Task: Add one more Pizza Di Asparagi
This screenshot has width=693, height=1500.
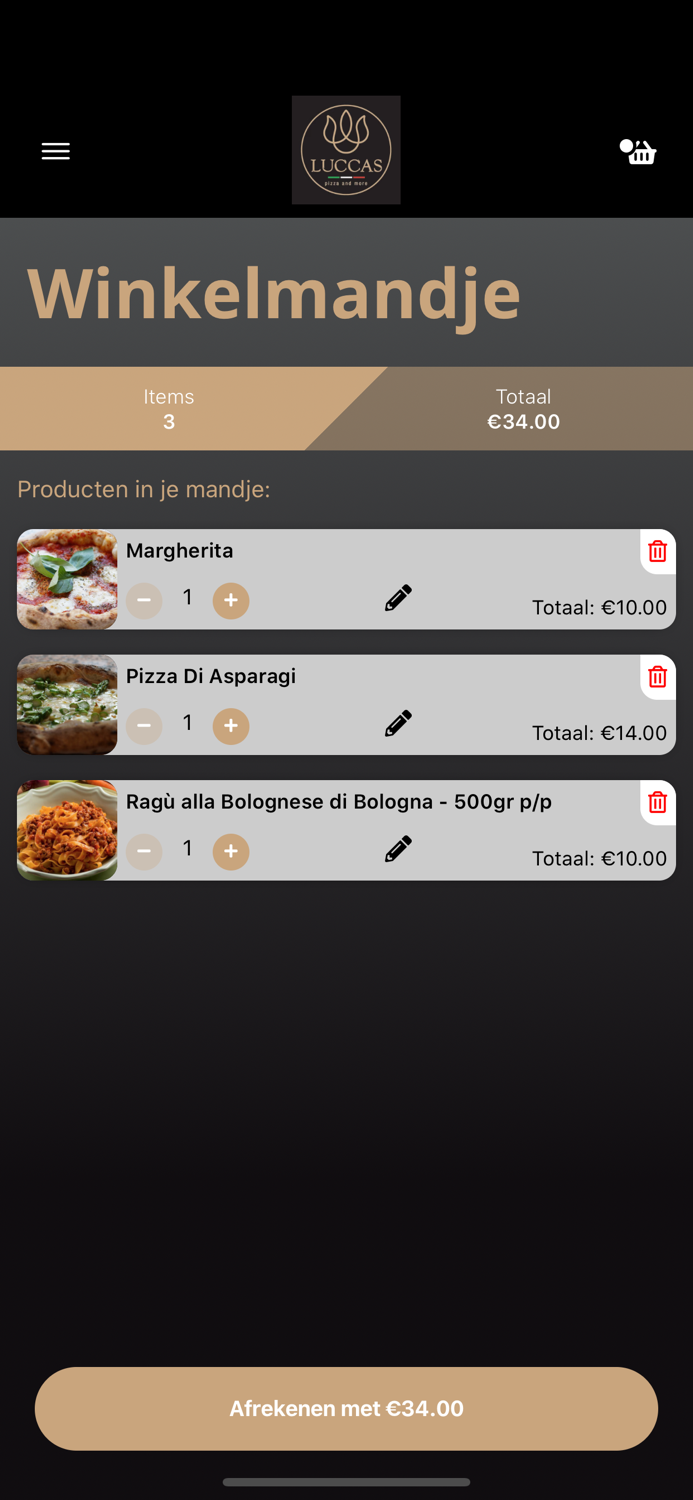Action: coord(231,726)
